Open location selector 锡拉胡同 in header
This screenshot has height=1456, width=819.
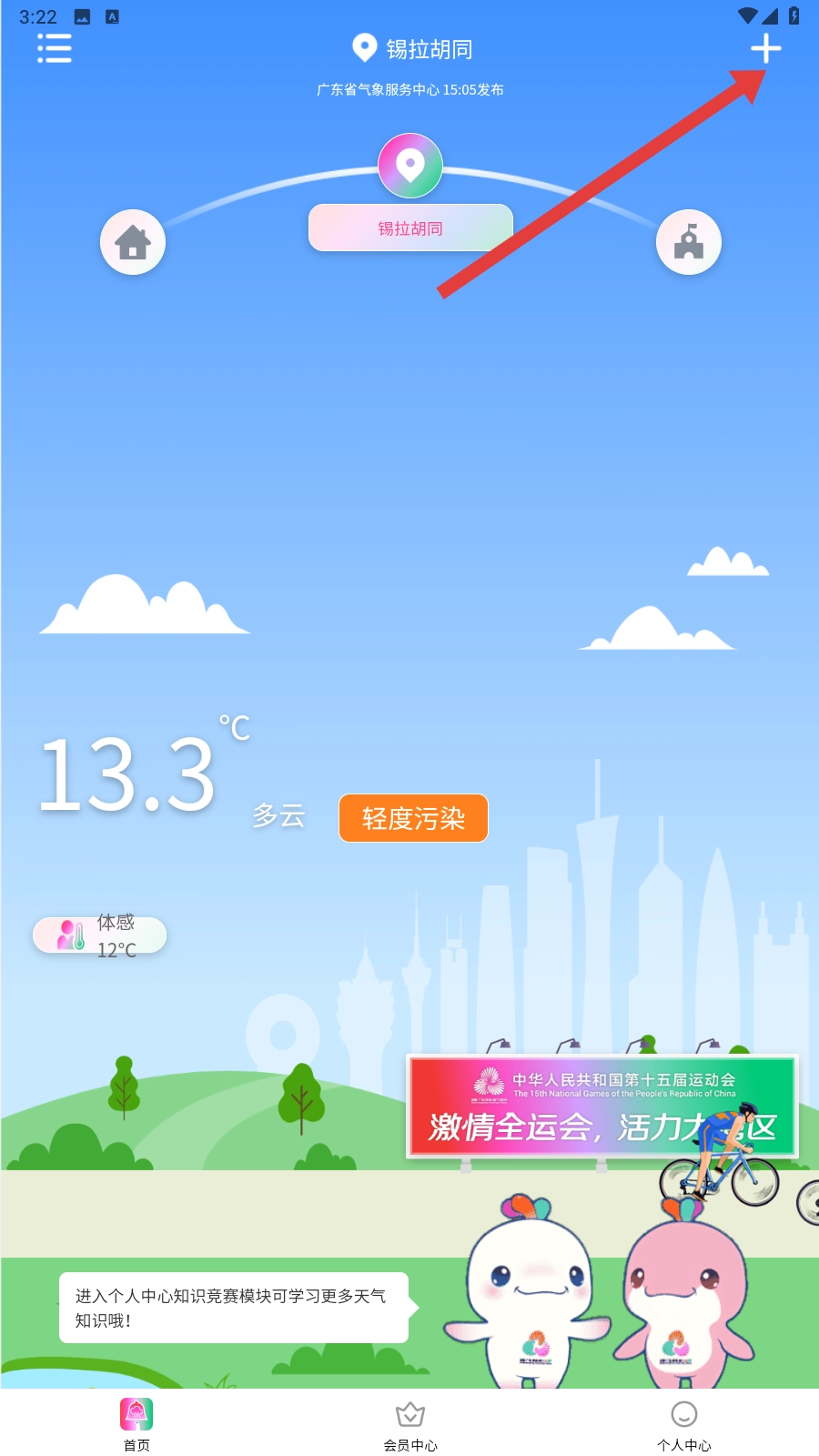(x=414, y=48)
